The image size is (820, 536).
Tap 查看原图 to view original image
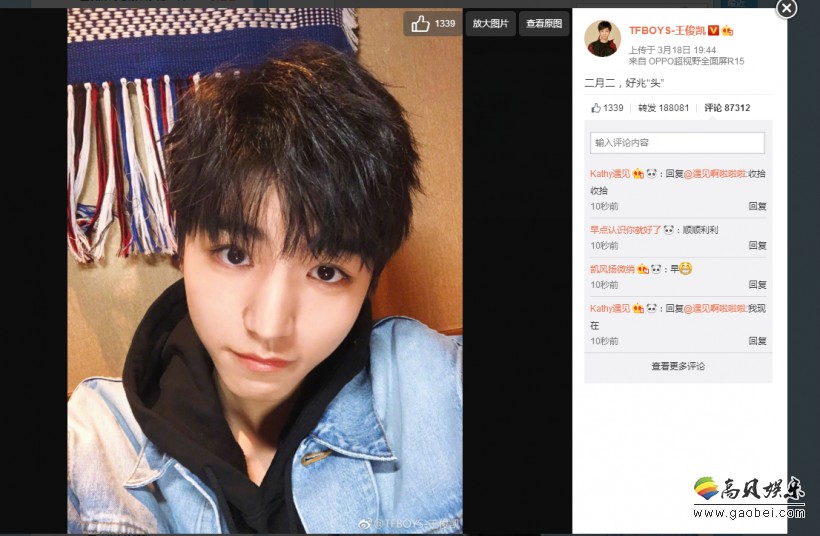click(544, 23)
